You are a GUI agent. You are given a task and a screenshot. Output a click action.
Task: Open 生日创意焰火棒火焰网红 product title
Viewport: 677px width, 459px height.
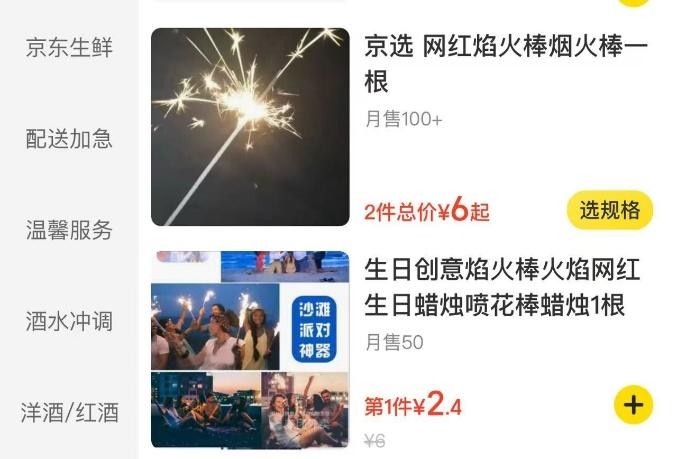coord(502,287)
